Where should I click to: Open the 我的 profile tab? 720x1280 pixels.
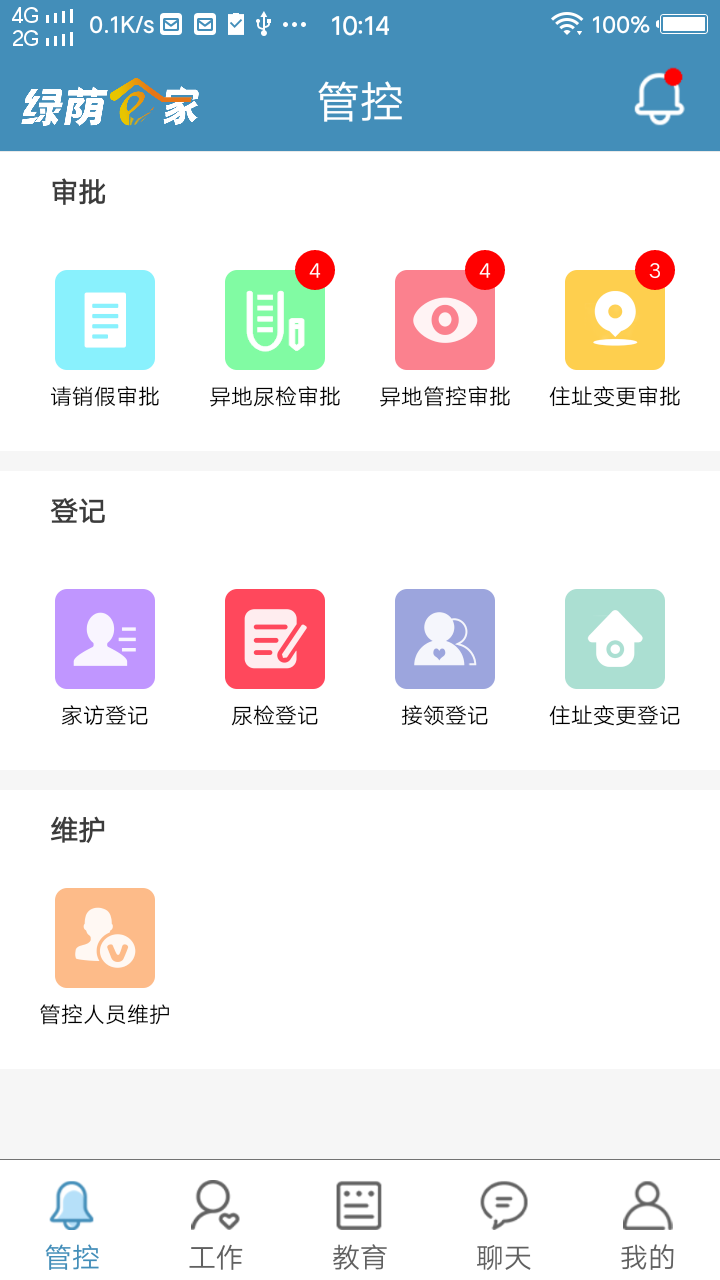click(647, 1221)
